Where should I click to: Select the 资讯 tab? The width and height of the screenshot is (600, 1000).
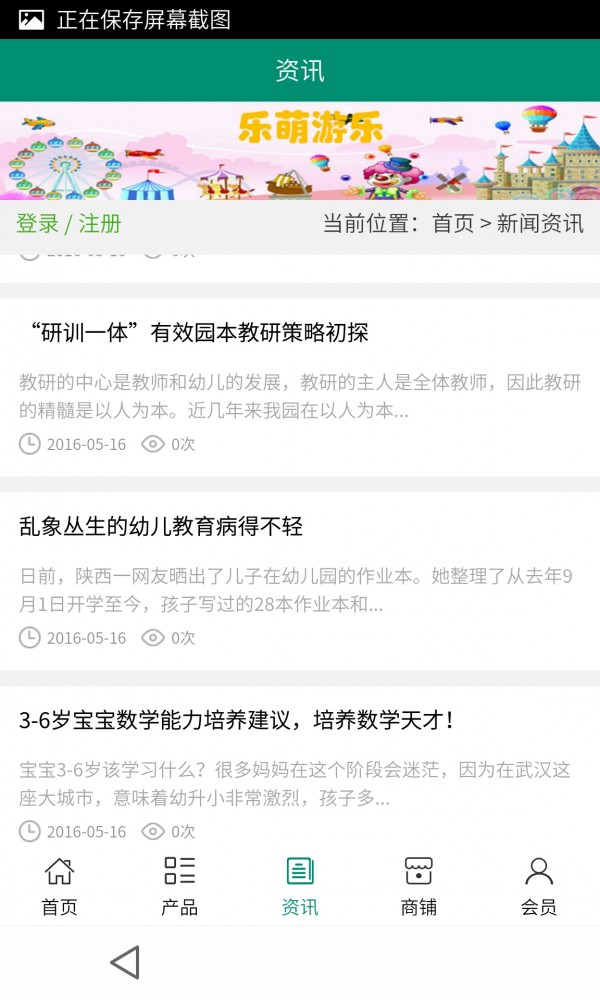point(299,886)
